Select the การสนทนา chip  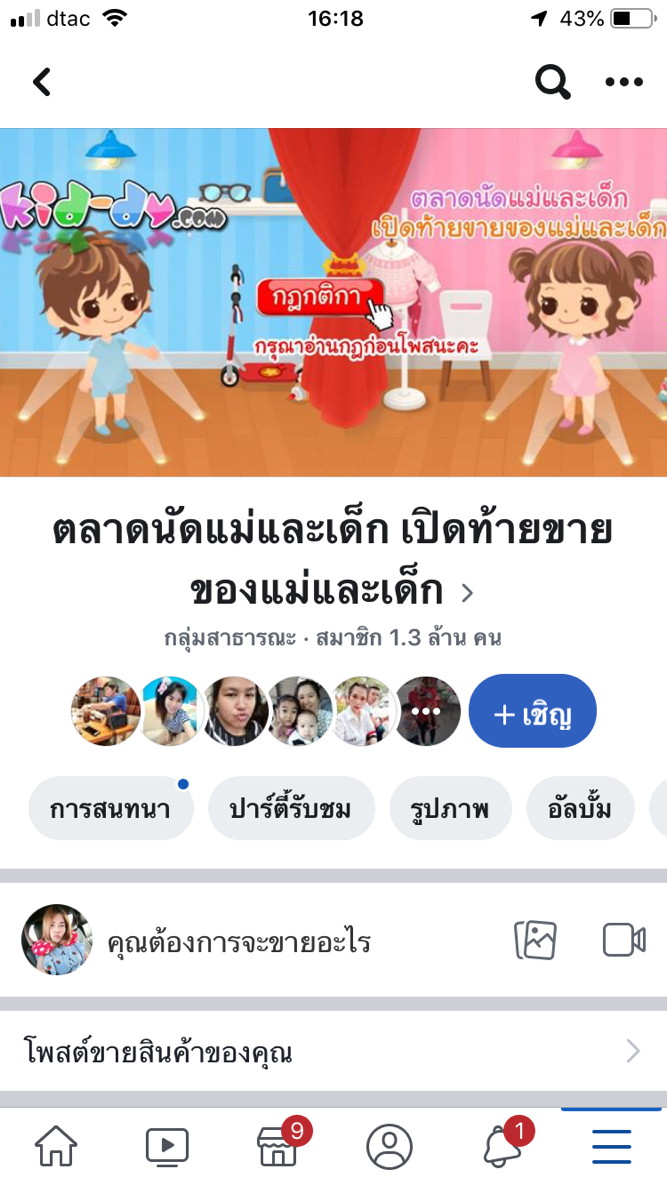click(110, 808)
